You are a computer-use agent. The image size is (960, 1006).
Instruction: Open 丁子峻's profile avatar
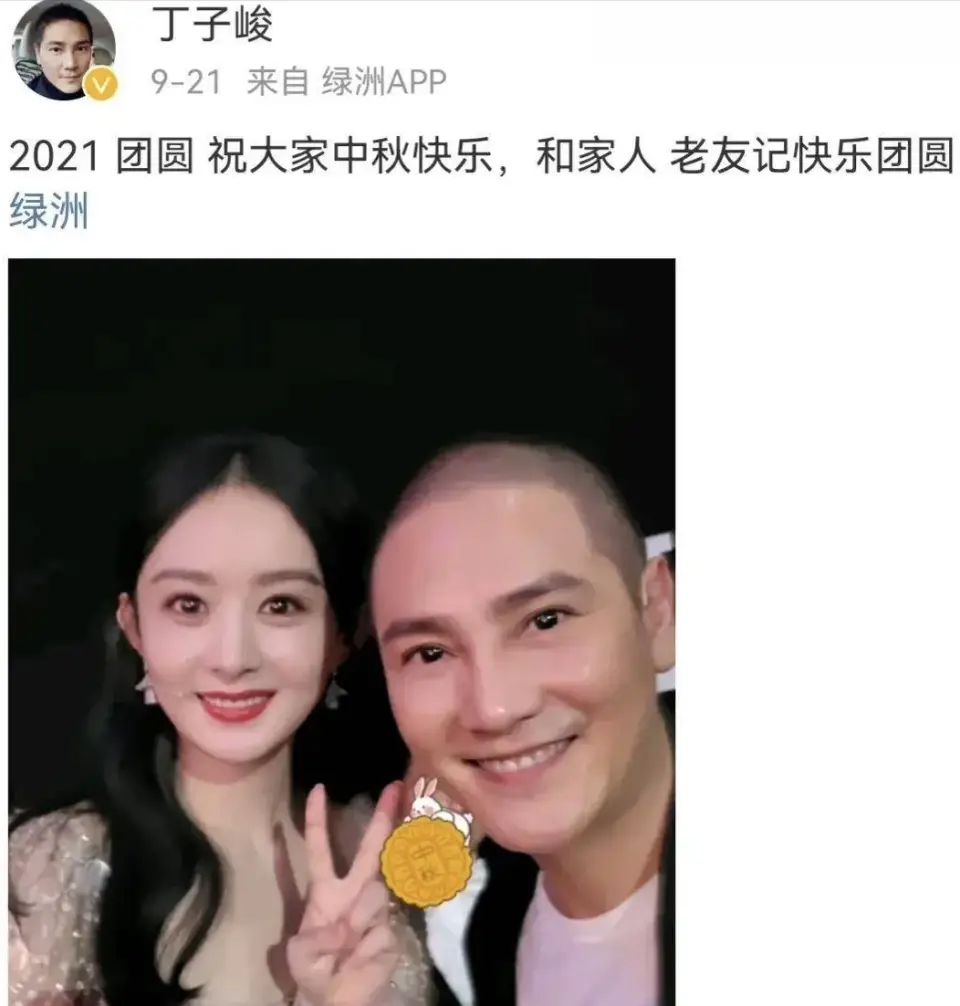[62, 48]
